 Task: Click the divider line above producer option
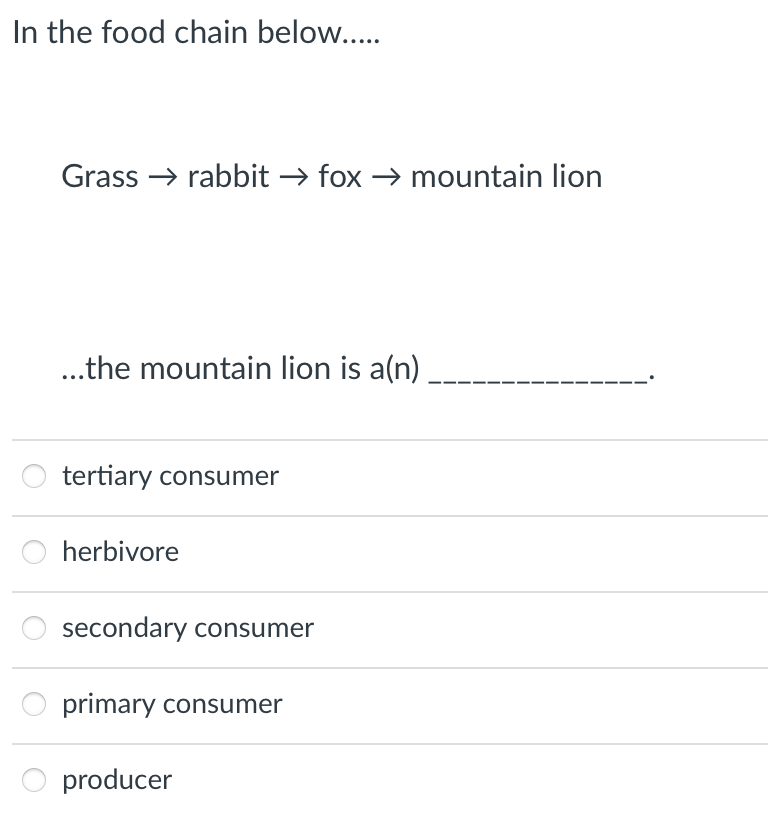(x=384, y=742)
